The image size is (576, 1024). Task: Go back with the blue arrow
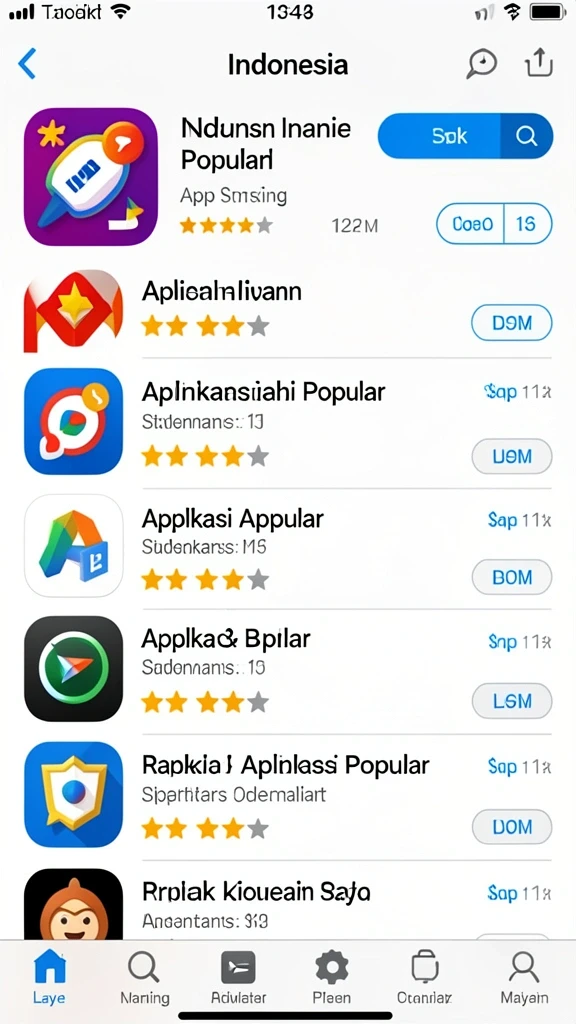click(x=27, y=64)
